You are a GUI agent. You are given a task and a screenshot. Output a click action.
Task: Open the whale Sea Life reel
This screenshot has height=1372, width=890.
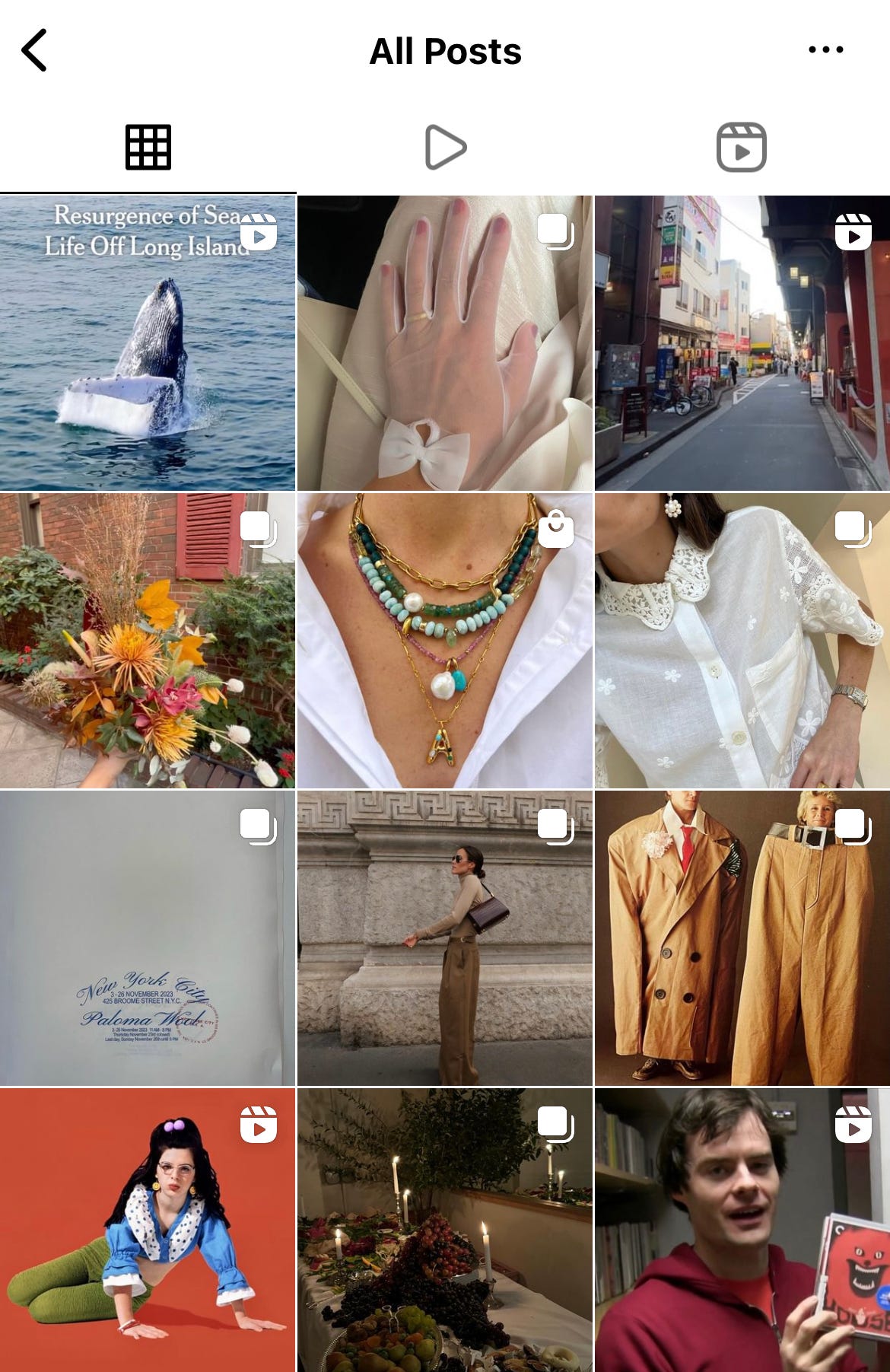point(148,342)
